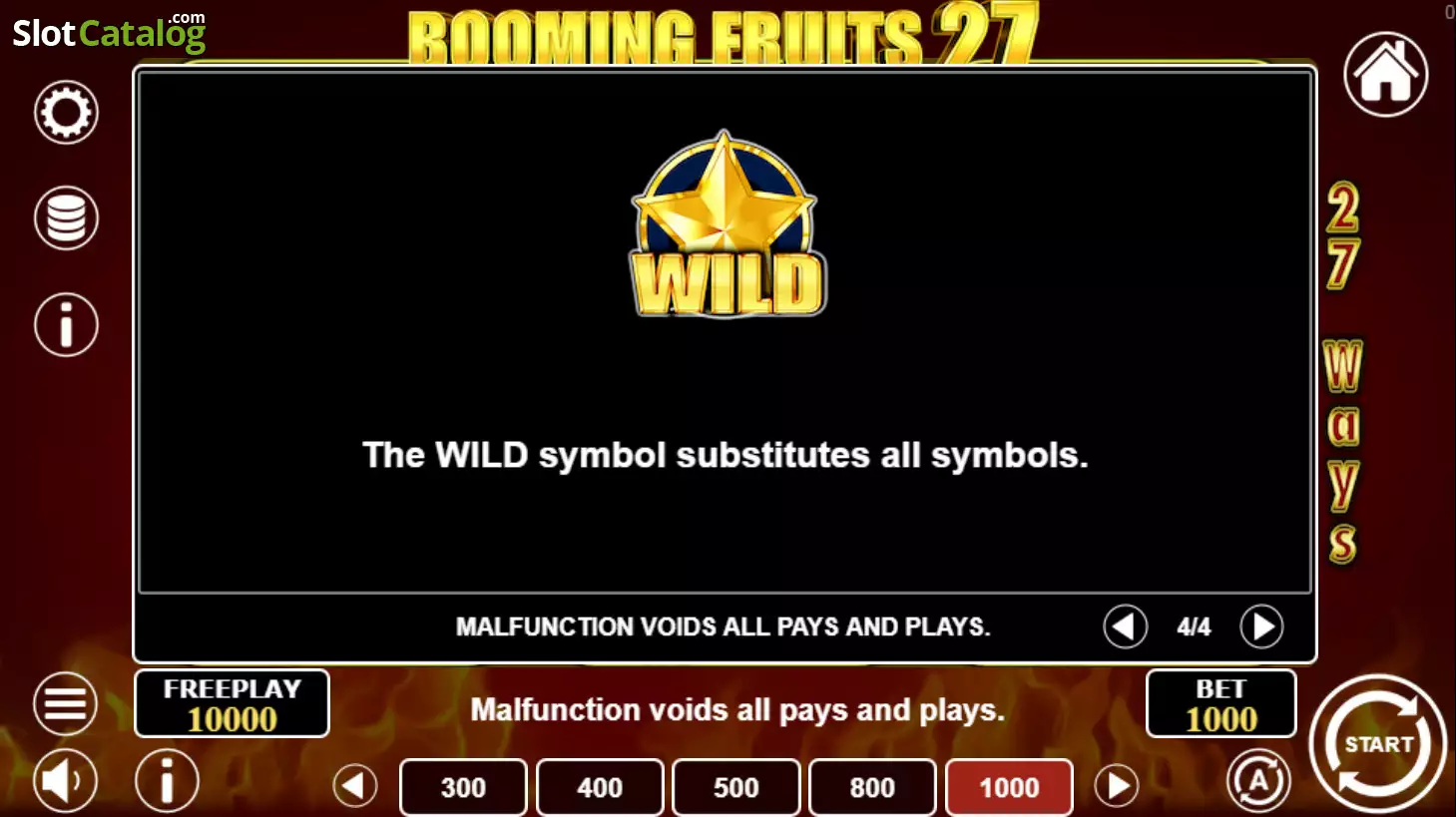Show lower bet values
The image size is (1456, 817).
coord(354,786)
